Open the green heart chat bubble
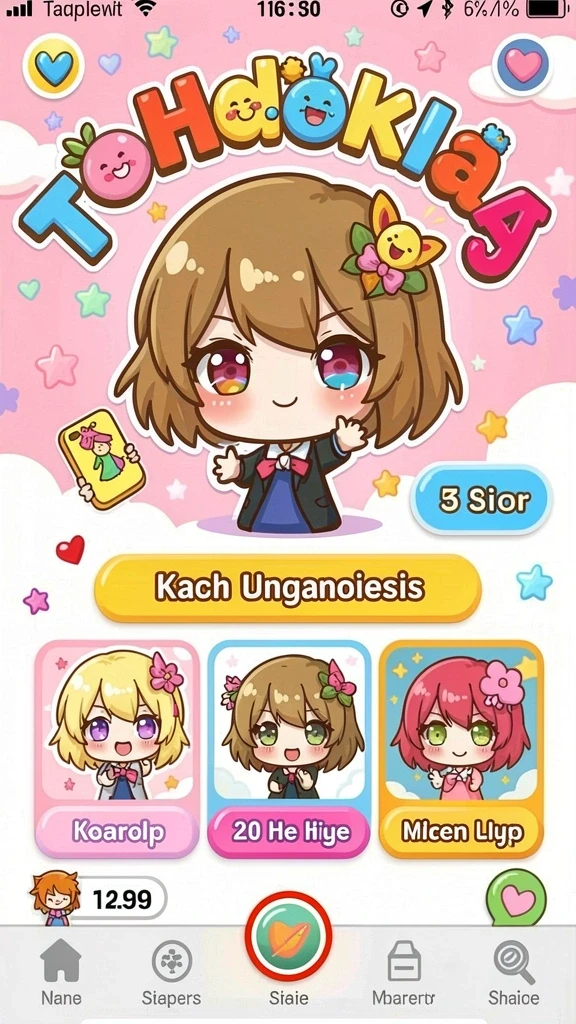 pyautogui.click(x=516, y=900)
